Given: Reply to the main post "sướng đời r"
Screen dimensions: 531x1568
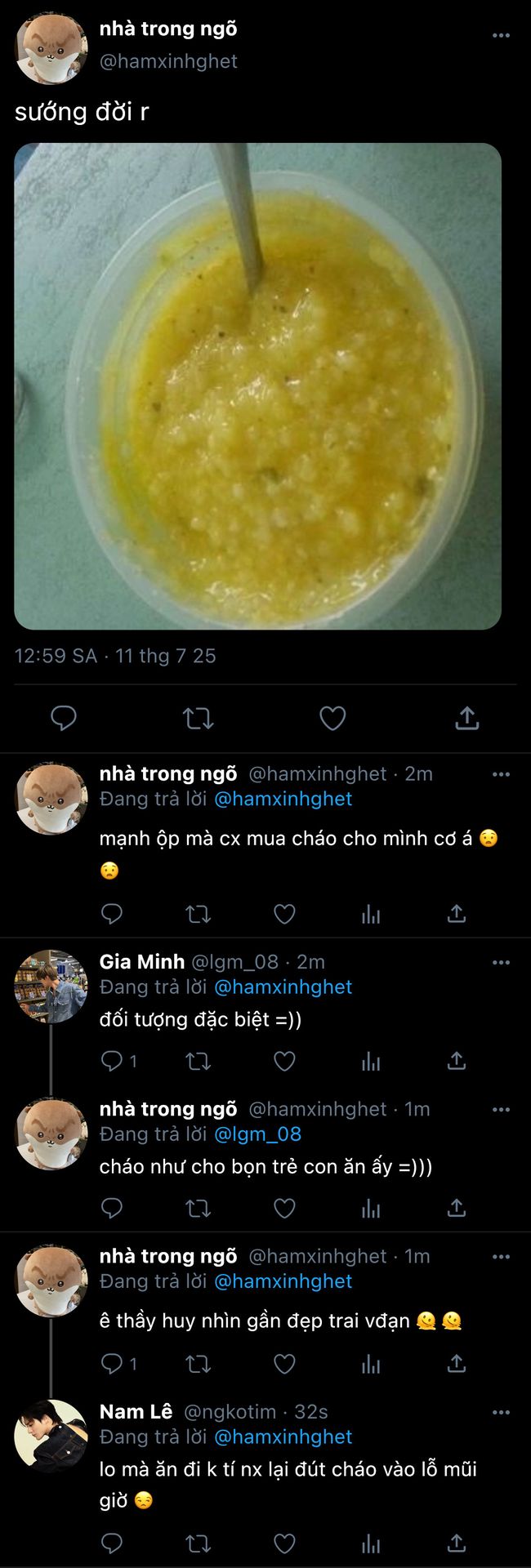Looking at the screenshot, I should (64, 719).
